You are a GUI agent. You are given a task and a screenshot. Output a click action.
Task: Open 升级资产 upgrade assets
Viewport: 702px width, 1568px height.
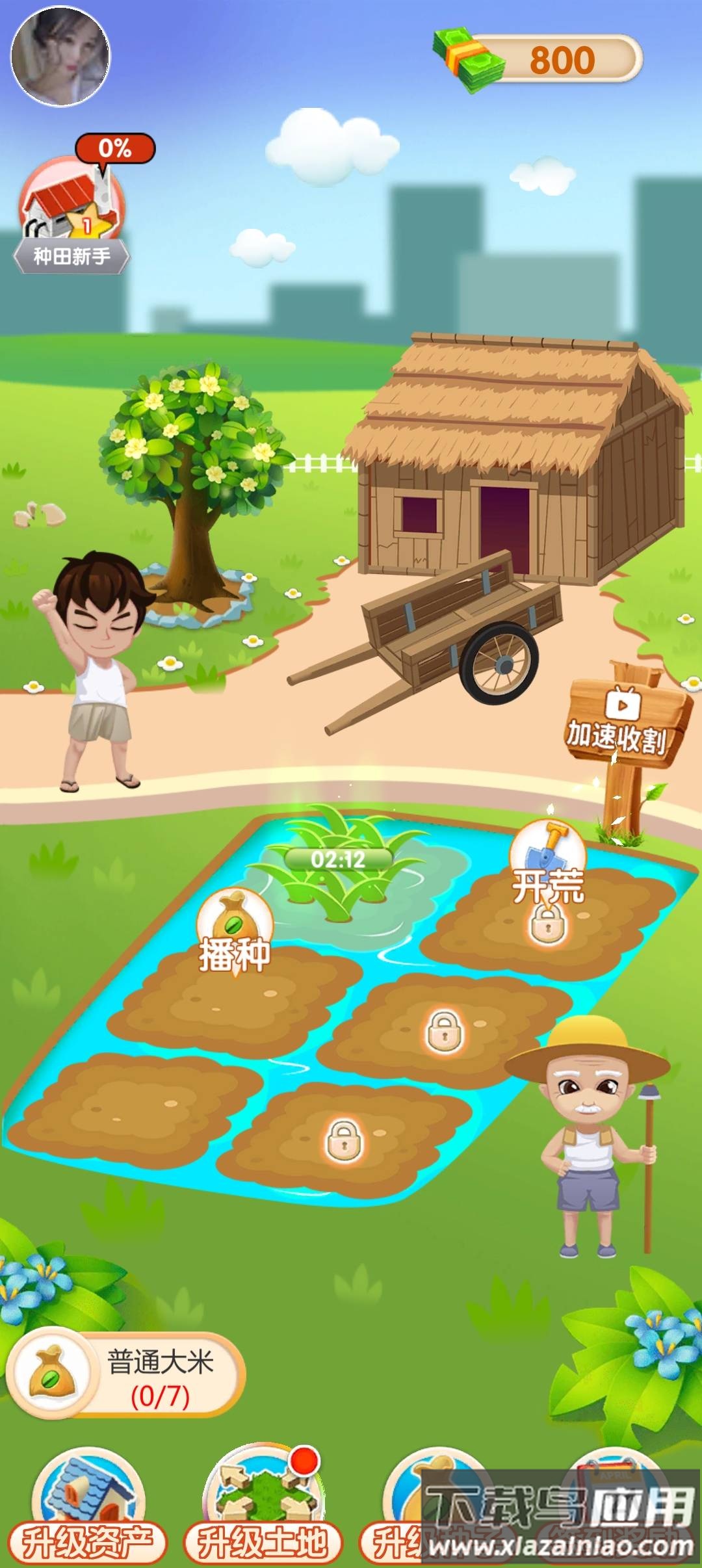(87, 1509)
